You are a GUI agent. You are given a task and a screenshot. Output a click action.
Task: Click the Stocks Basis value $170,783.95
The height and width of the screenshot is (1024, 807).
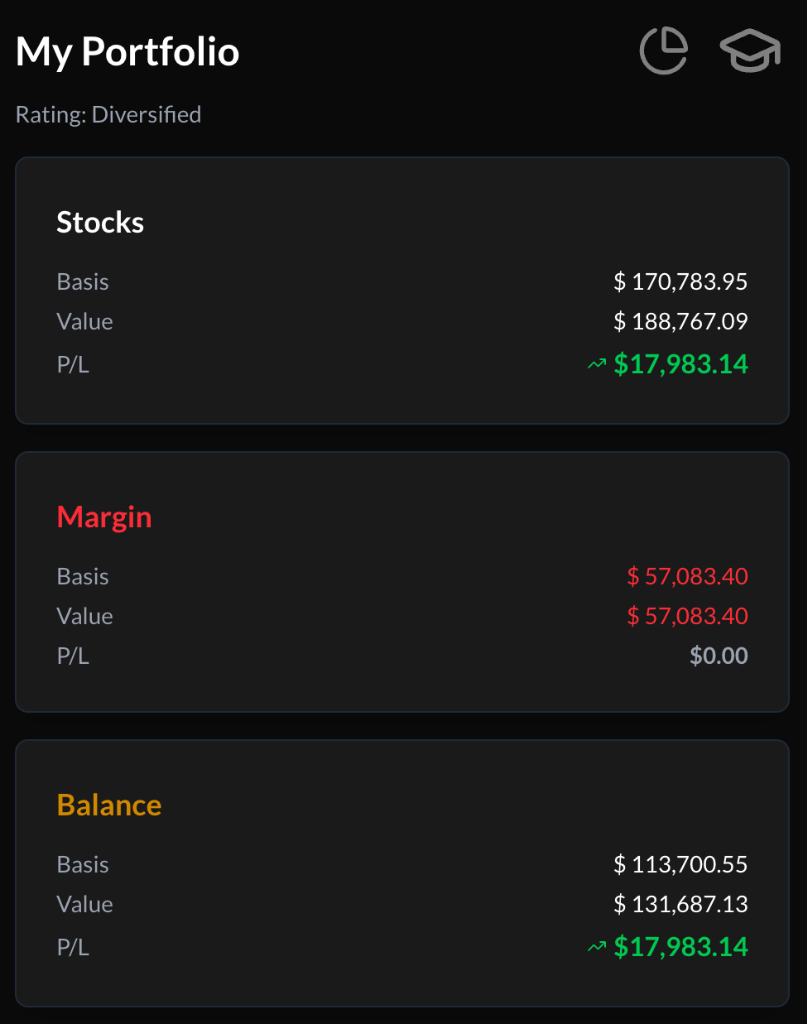(682, 282)
